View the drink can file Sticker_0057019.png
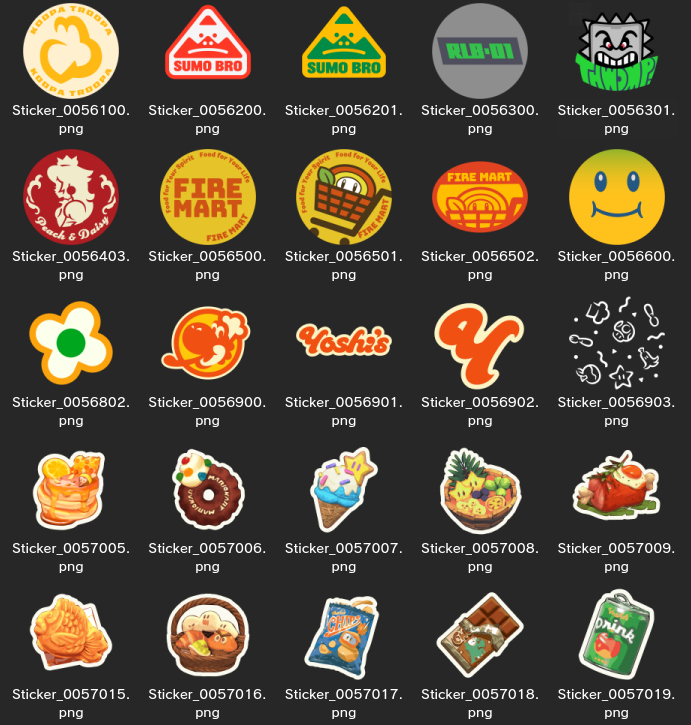This screenshot has width=691, height=725. pyautogui.click(x=616, y=634)
